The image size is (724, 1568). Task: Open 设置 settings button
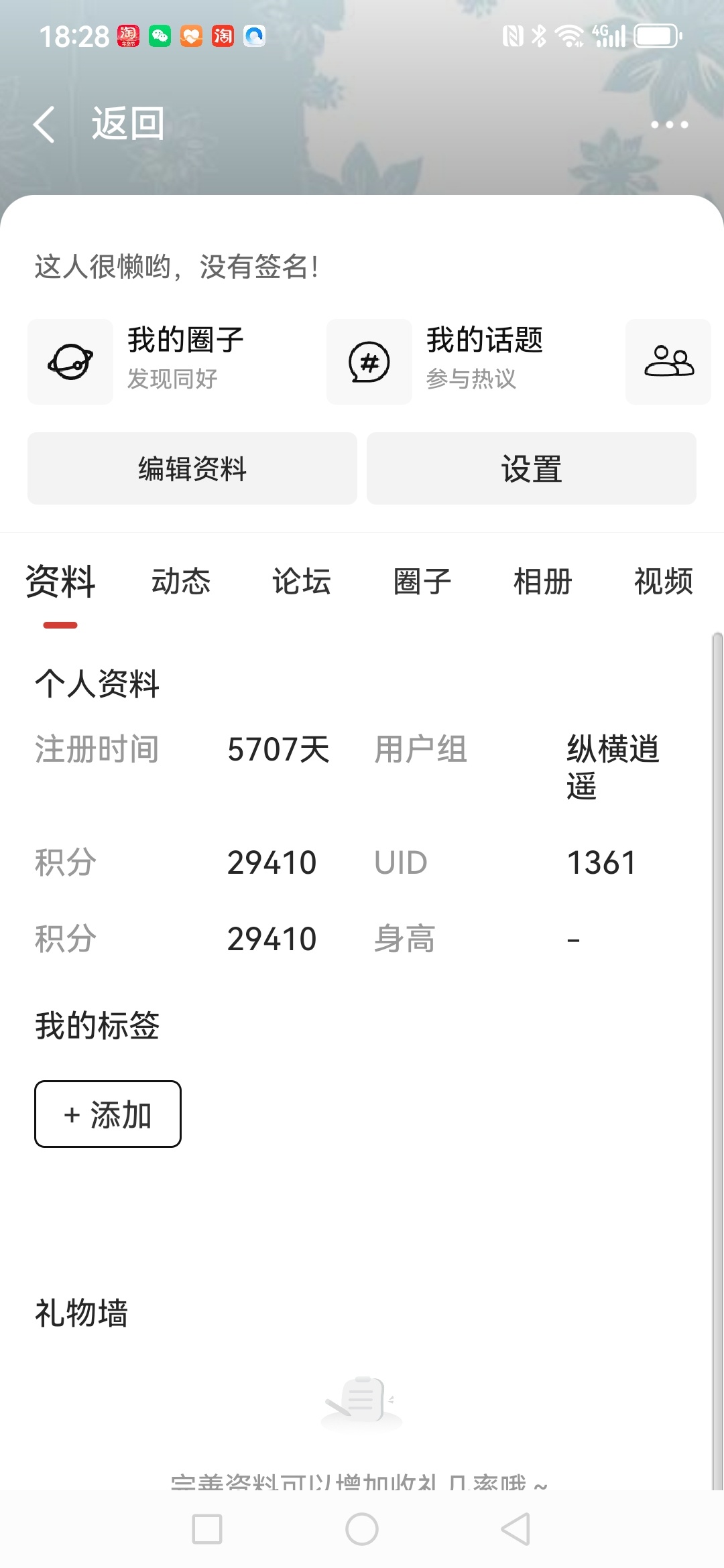532,468
